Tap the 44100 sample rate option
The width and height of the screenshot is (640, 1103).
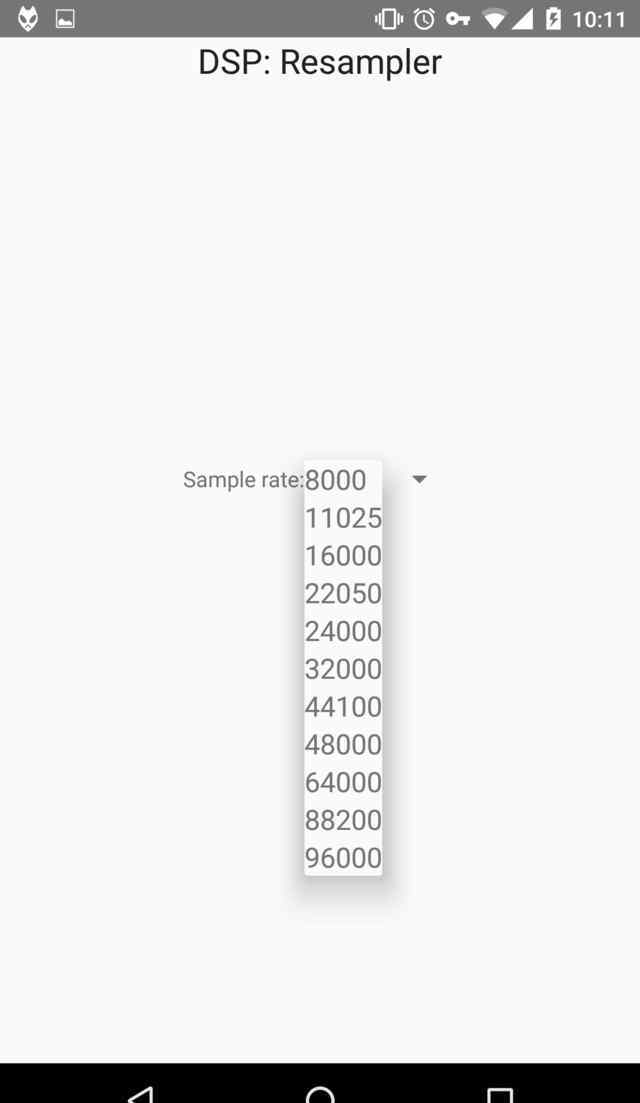tap(343, 707)
